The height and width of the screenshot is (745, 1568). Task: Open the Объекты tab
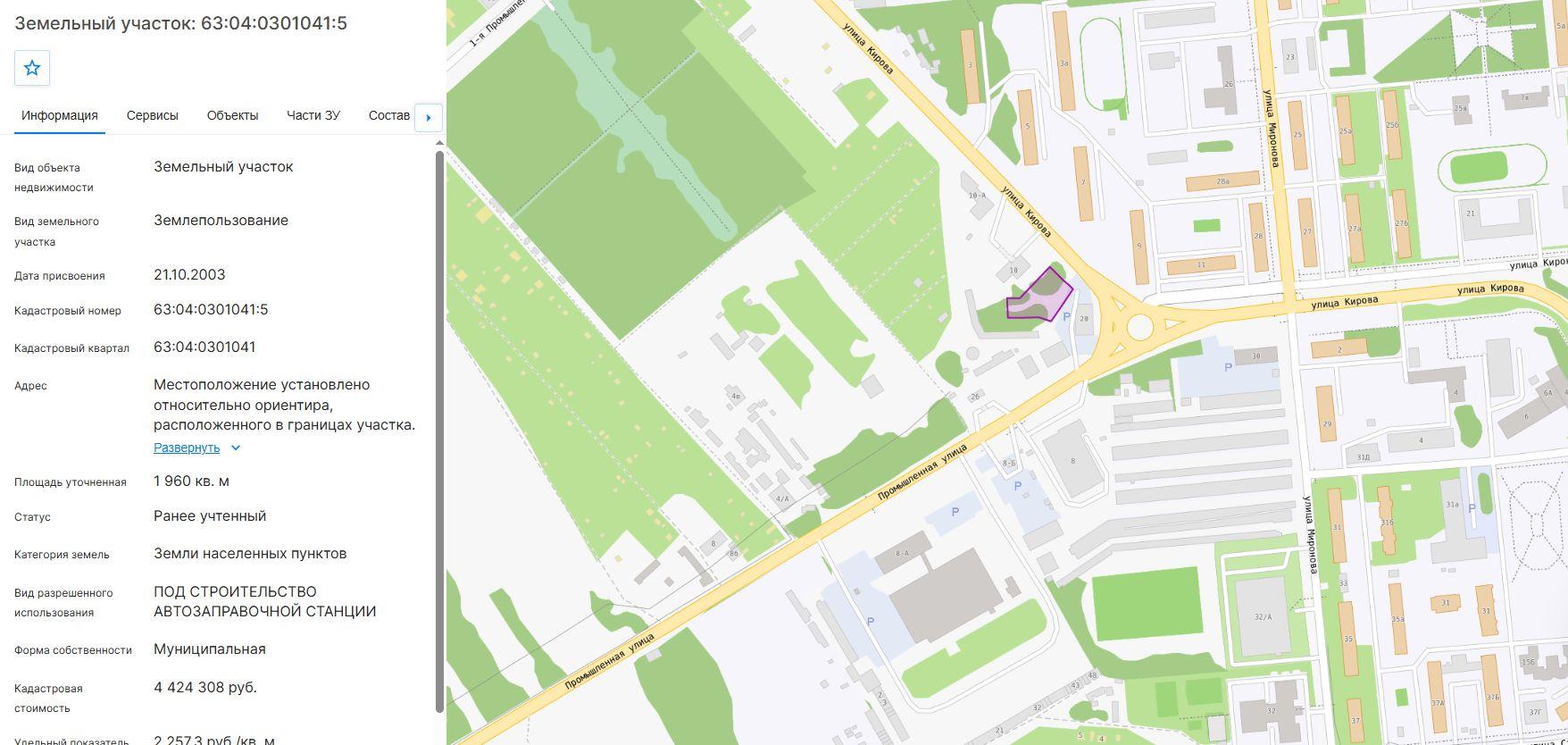pos(232,115)
